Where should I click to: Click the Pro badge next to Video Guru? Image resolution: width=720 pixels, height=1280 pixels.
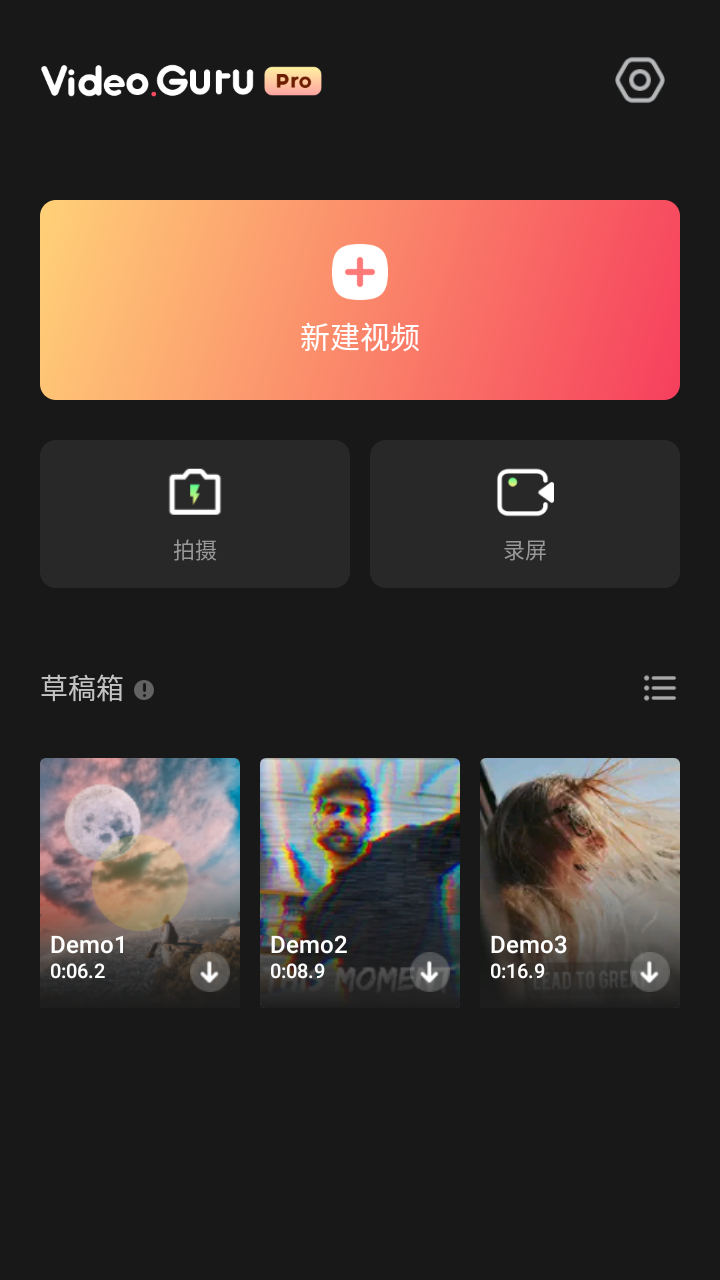(292, 81)
